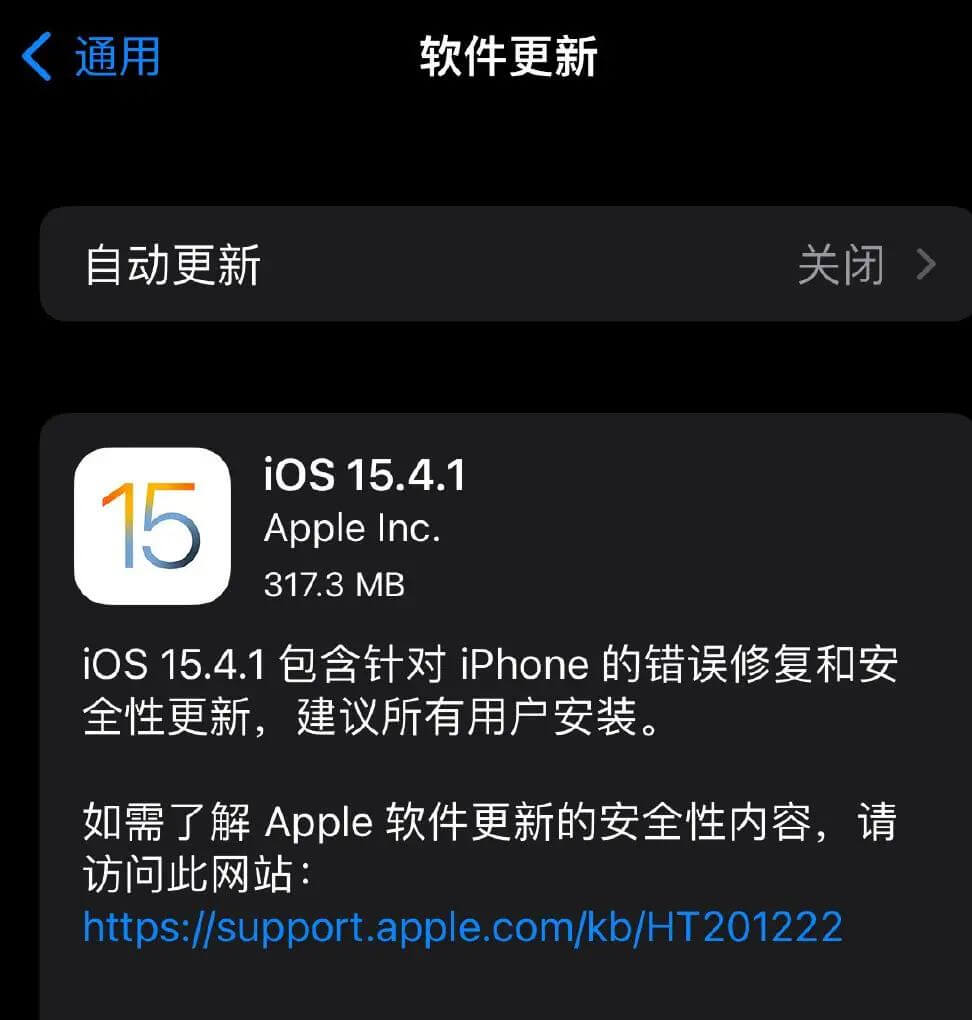Go back to 通用 settings

tap(92, 56)
